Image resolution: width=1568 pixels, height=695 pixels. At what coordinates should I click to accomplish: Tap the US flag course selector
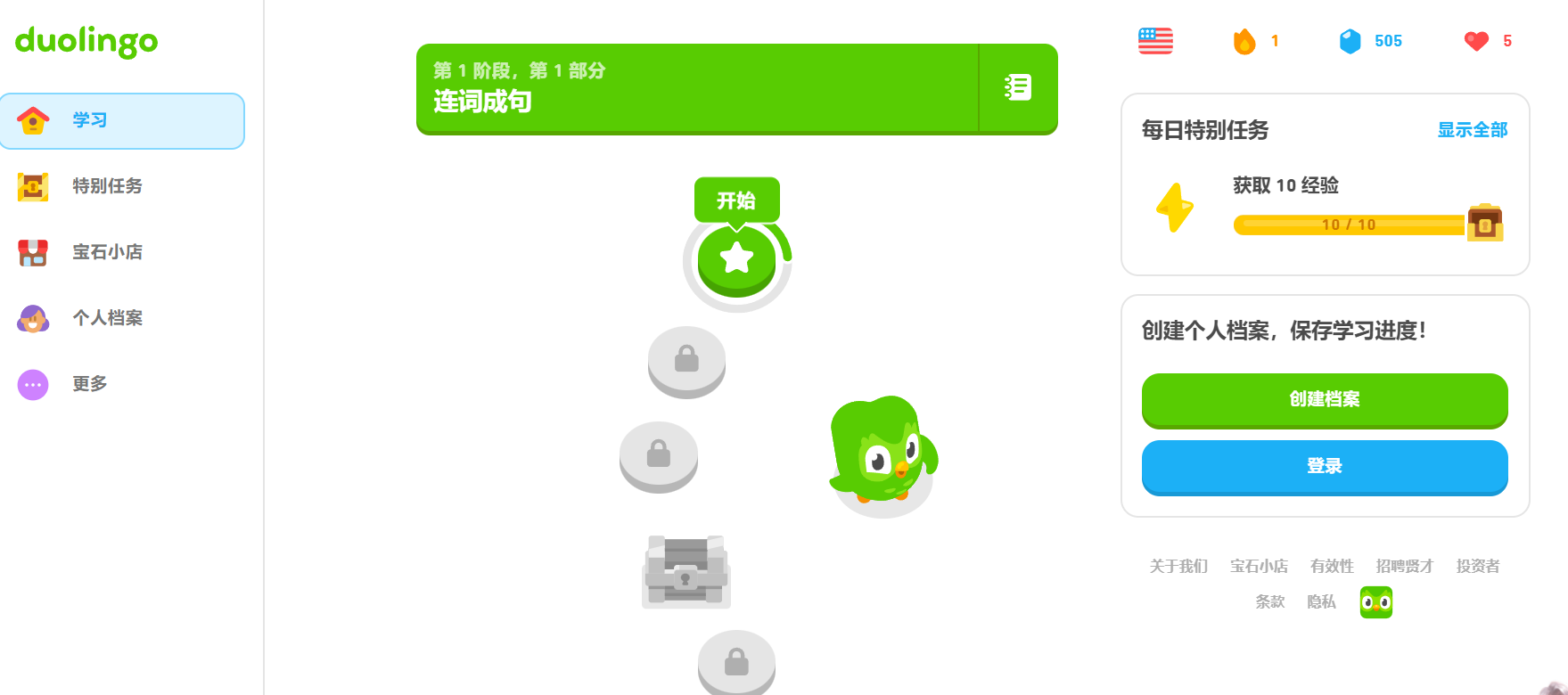tap(1155, 41)
